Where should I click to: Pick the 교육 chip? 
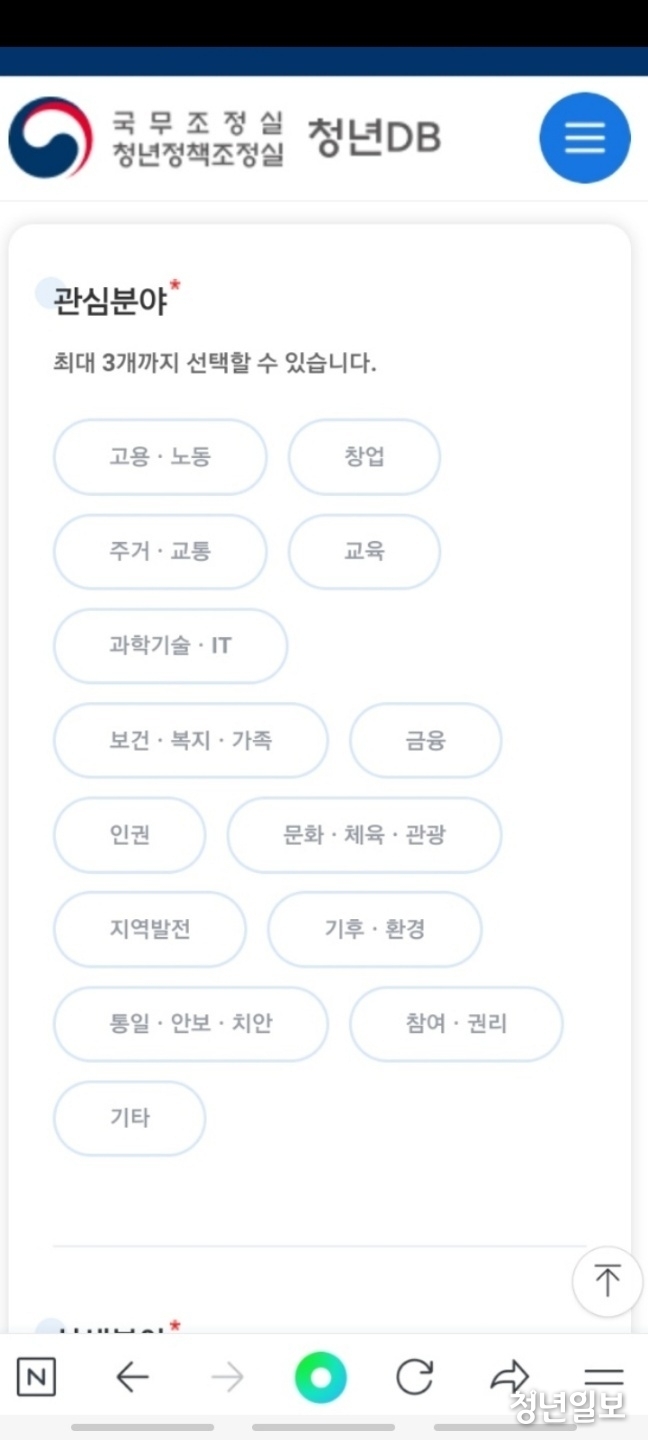tap(364, 552)
